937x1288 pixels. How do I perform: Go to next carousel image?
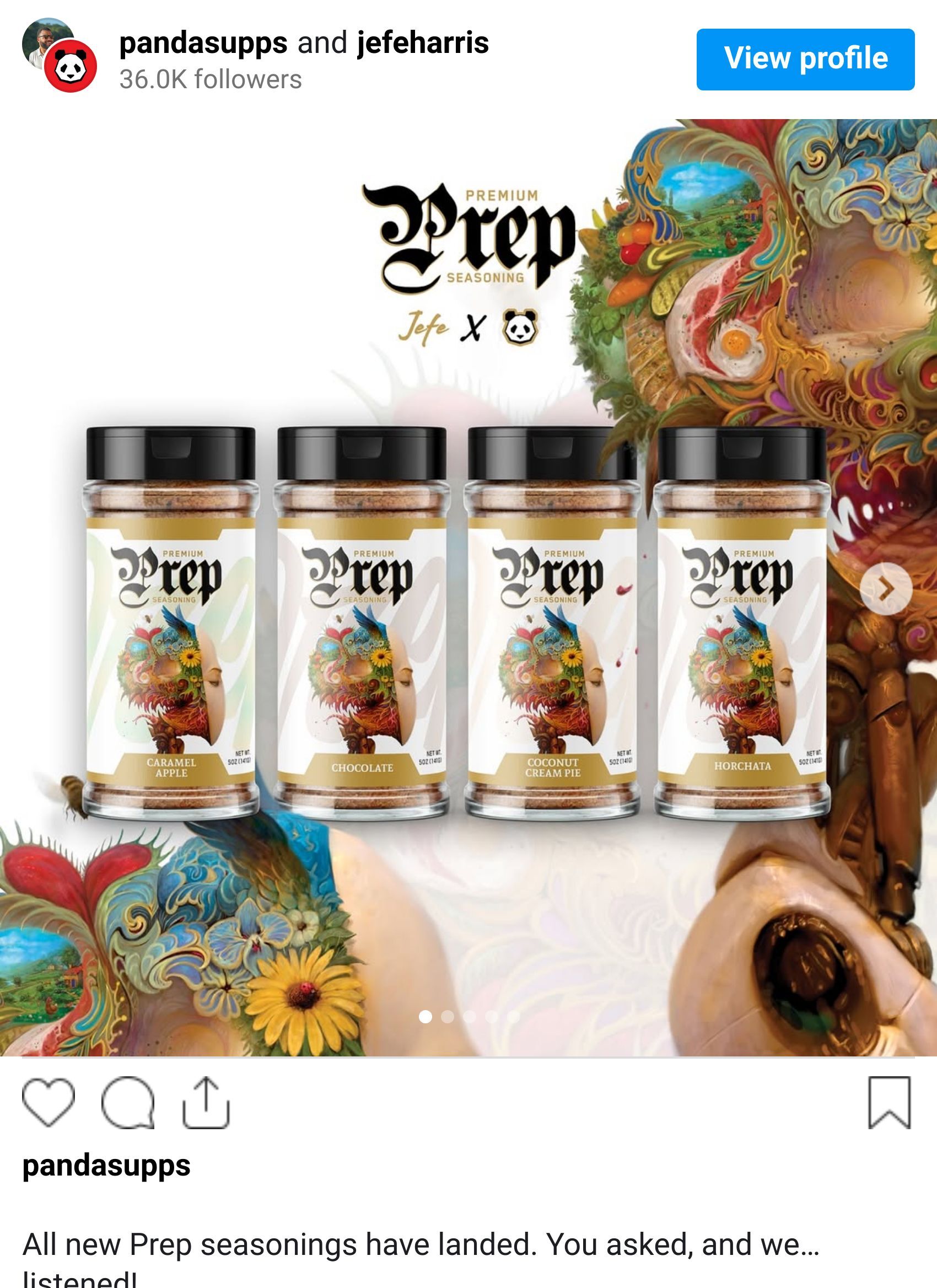(885, 589)
